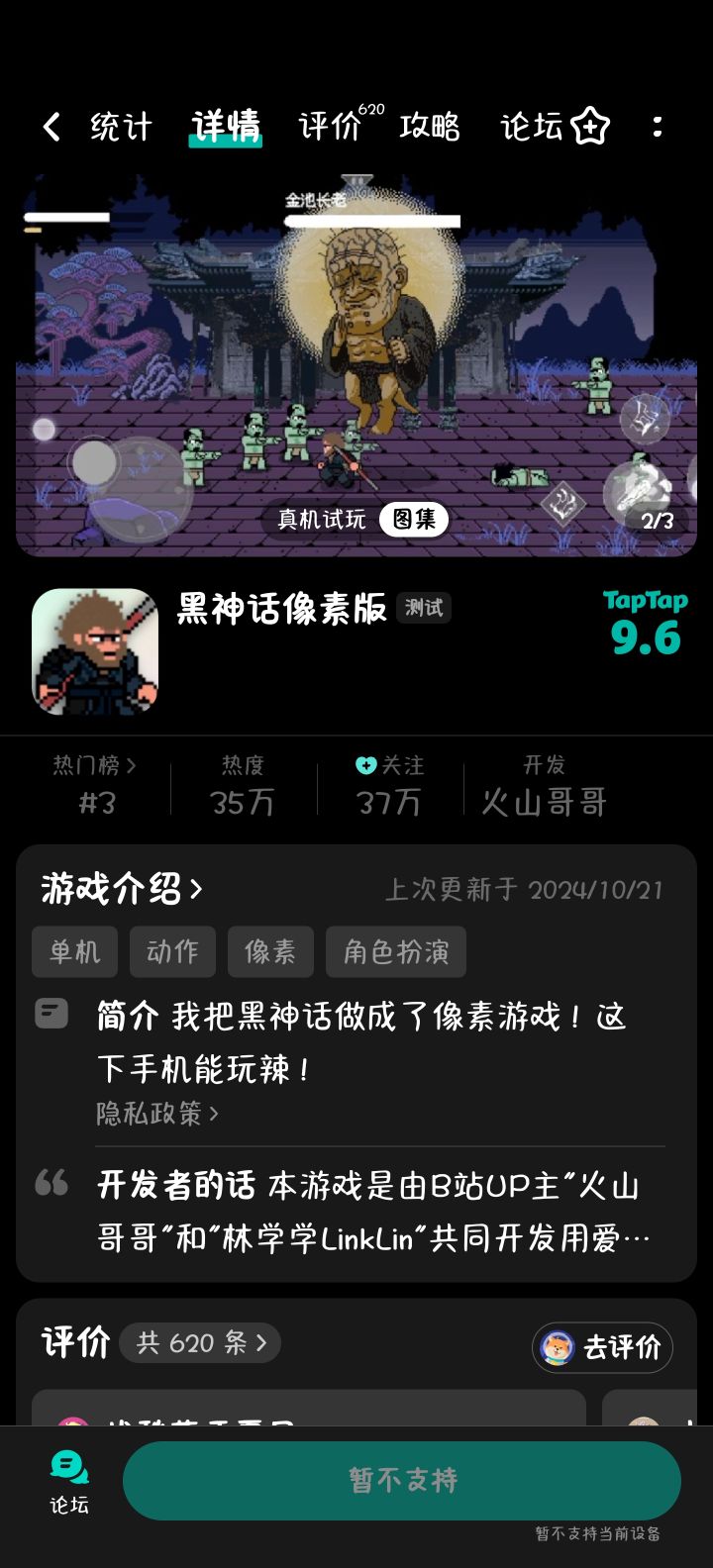The height and width of the screenshot is (1568, 713).
Task: Switch to the 评价 tab
Action: pos(328,130)
